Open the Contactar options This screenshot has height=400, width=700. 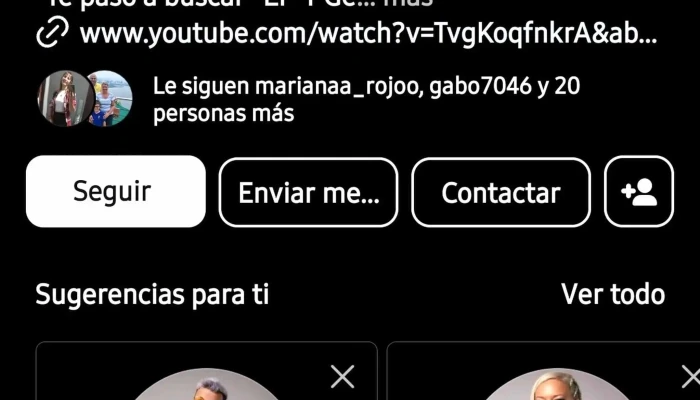501,193
